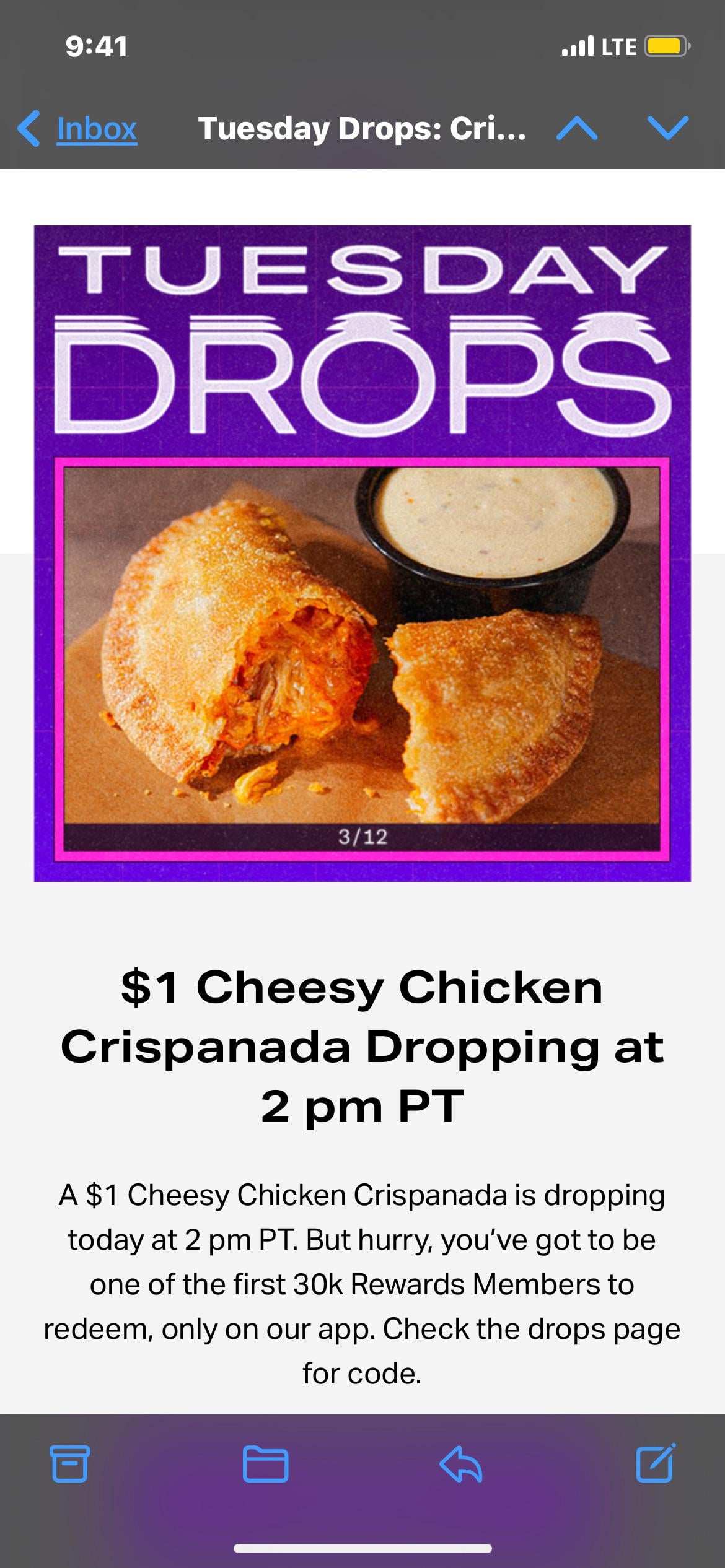Move email to a folder
Image resolution: width=725 pixels, height=1568 pixels.
tap(265, 1464)
